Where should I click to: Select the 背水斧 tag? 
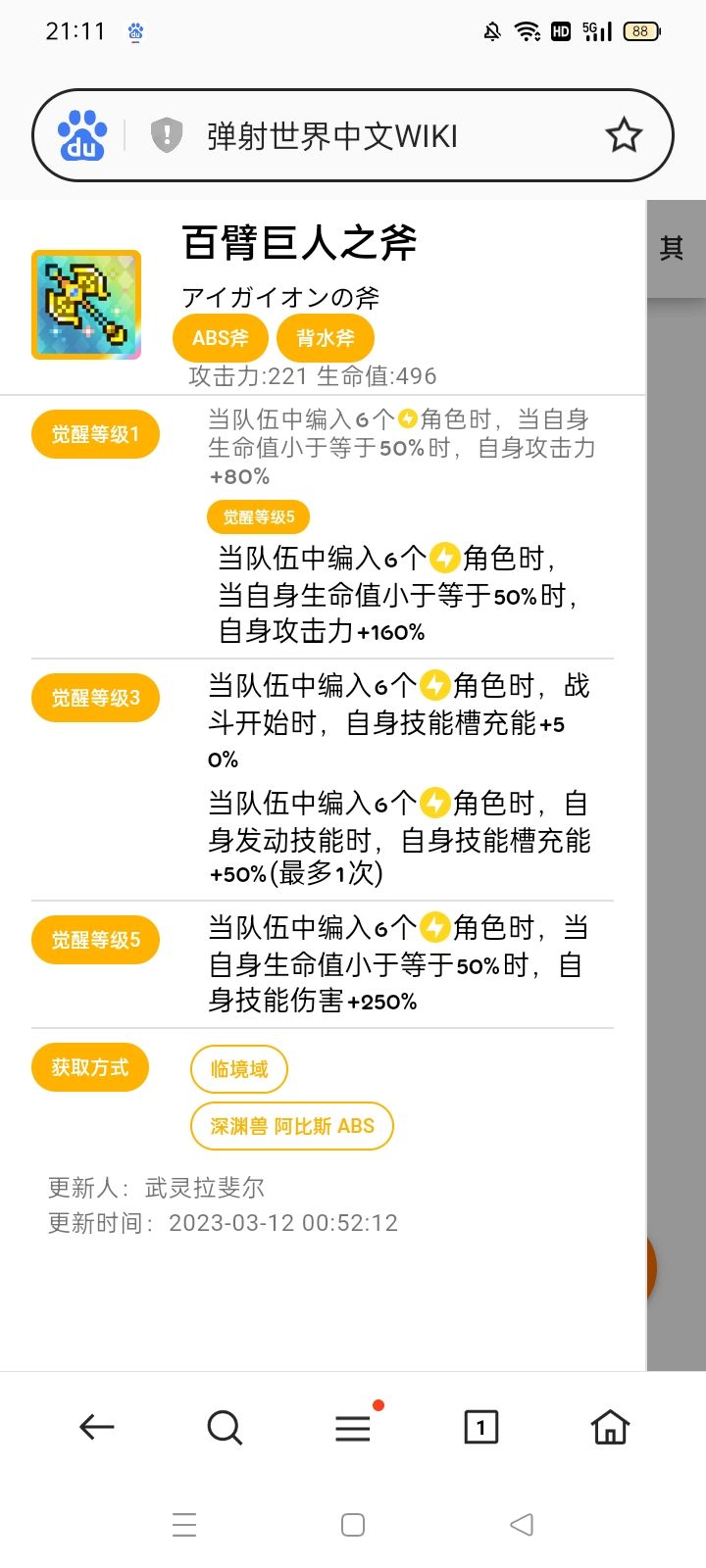(325, 337)
